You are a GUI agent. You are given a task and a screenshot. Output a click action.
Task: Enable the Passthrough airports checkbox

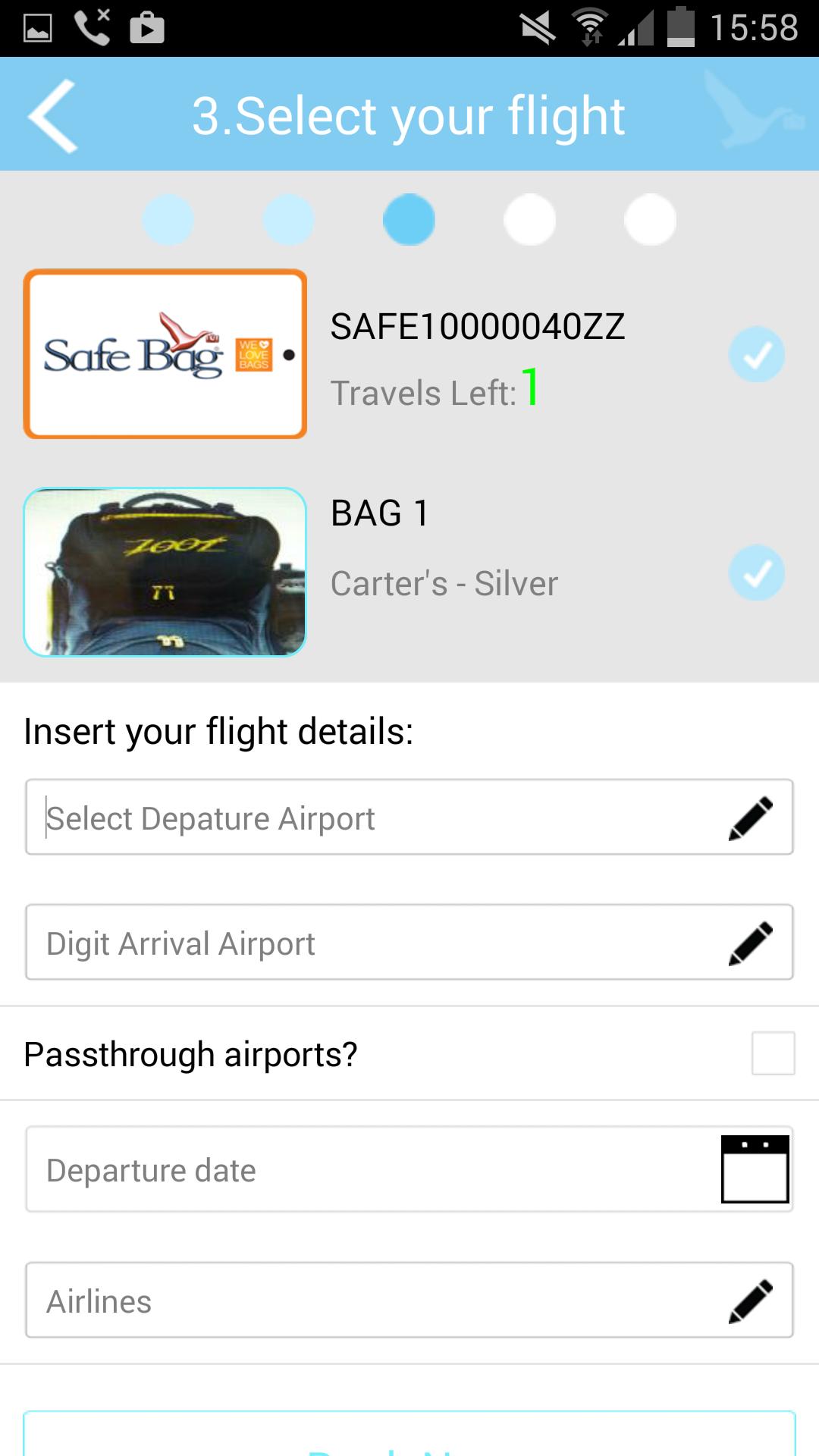coord(773,1053)
